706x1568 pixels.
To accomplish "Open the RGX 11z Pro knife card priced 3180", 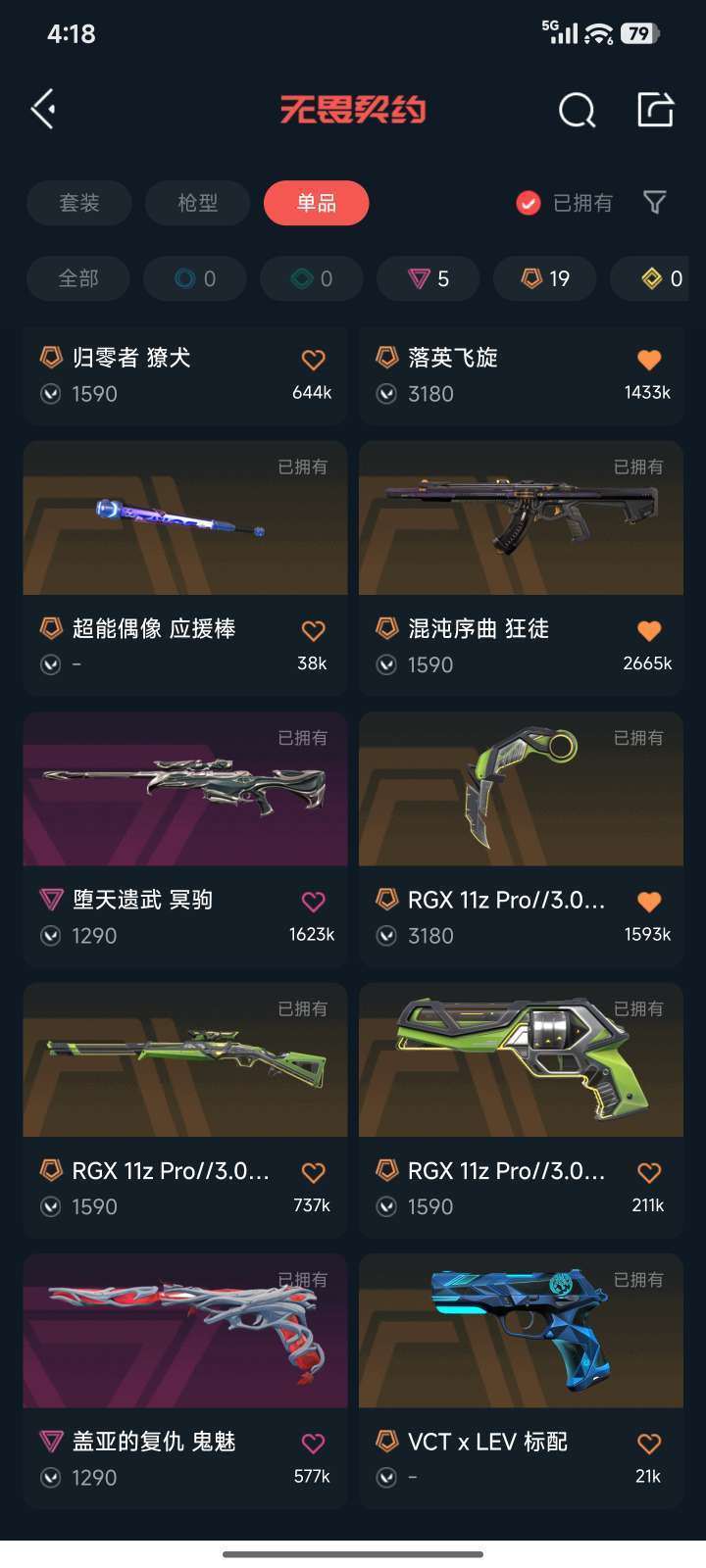I will coord(521,840).
